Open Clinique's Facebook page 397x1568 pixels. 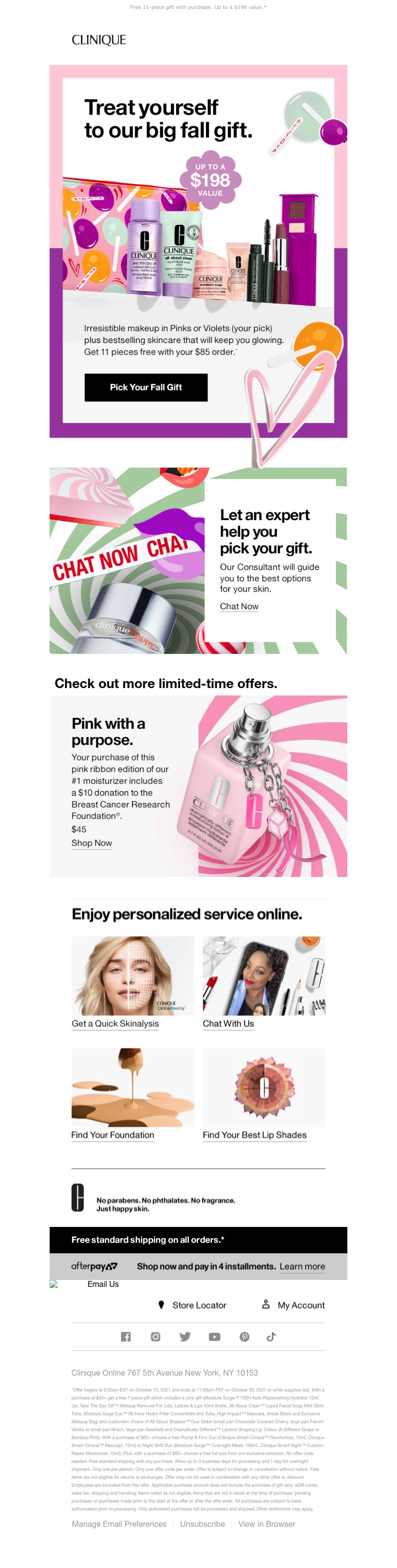click(x=126, y=1336)
